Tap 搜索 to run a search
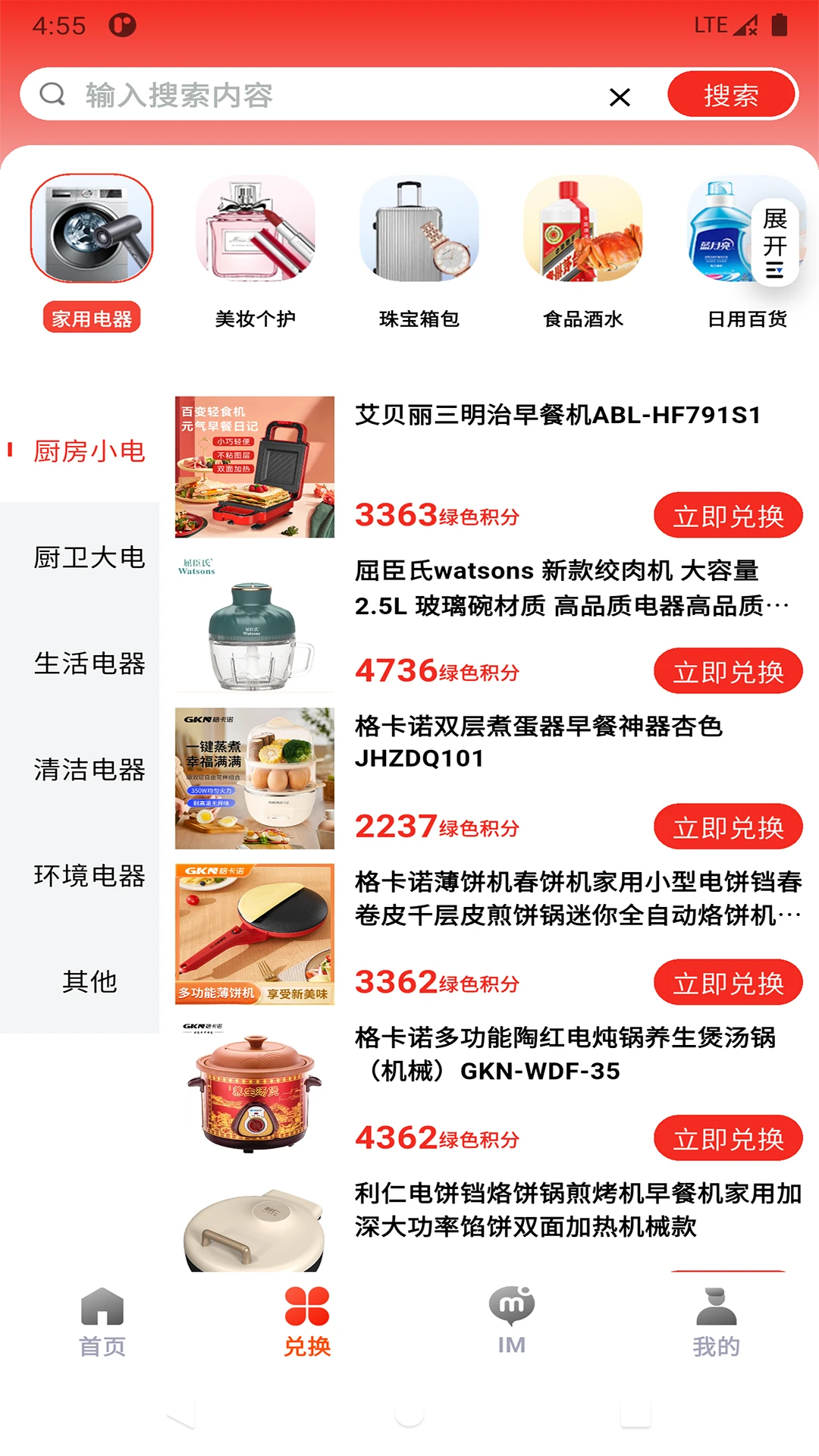The width and height of the screenshot is (819, 1456). pyautogui.click(x=730, y=93)
